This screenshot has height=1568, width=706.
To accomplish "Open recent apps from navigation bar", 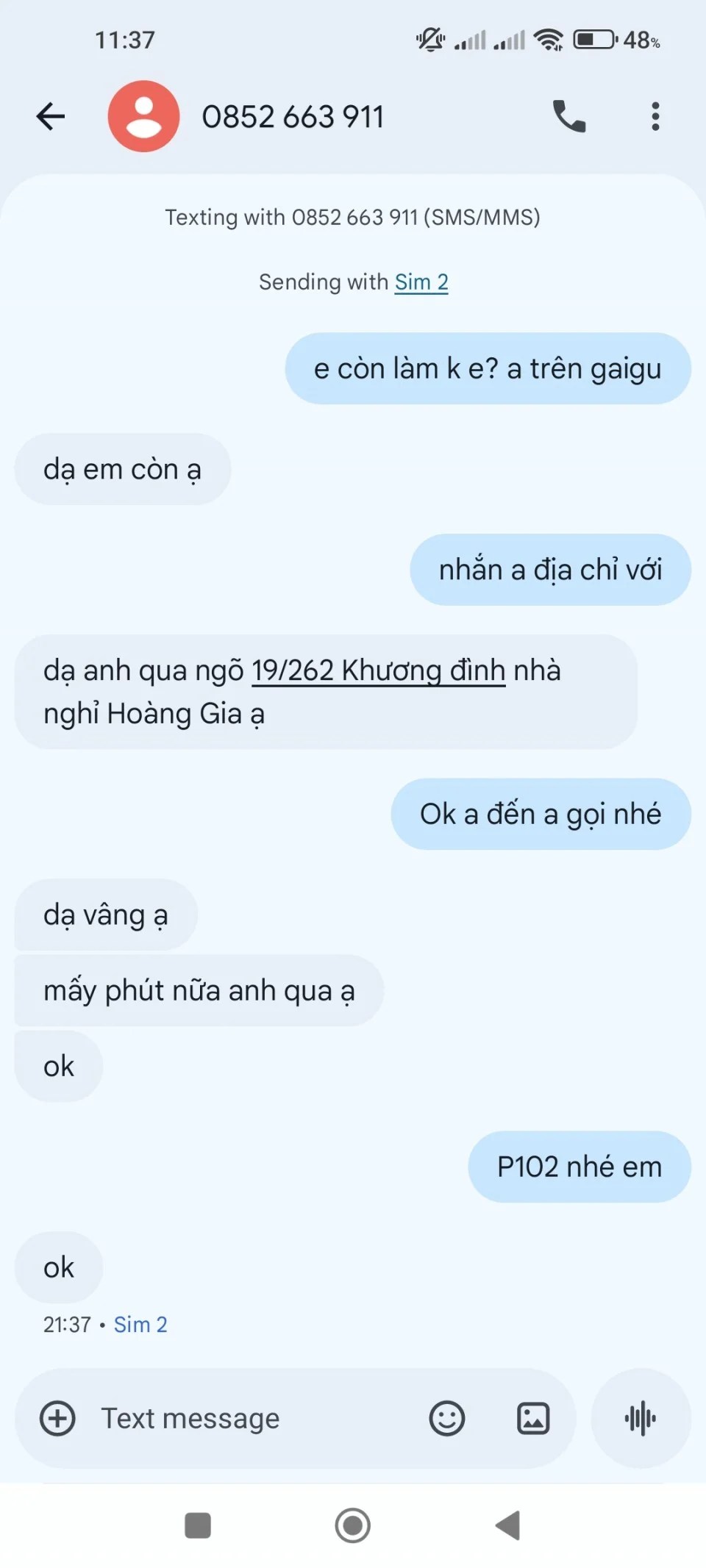I will click(198, 1525).
